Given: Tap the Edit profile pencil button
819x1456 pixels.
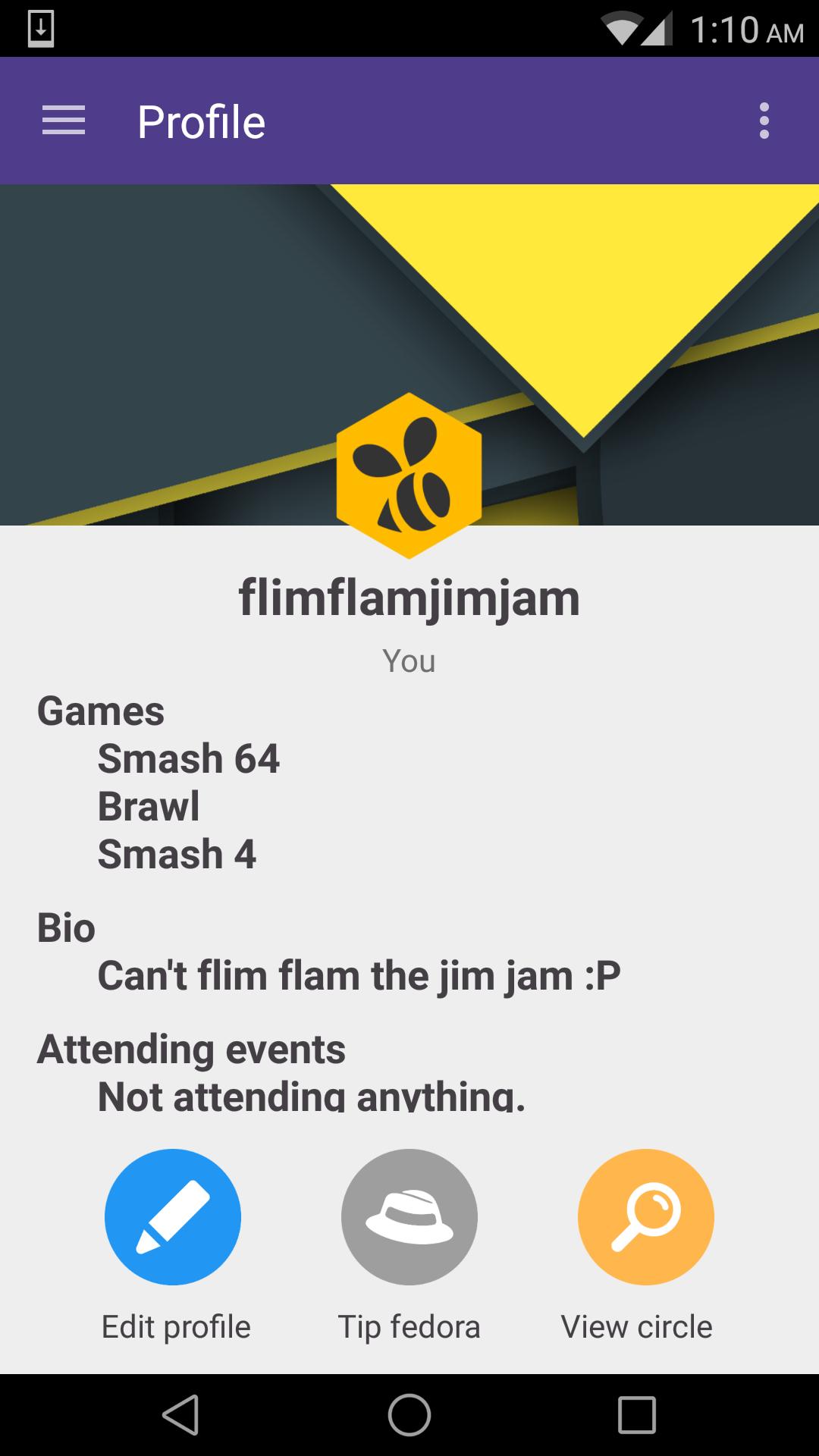Looking at the screenshot, I should (x=173, y=1216).
